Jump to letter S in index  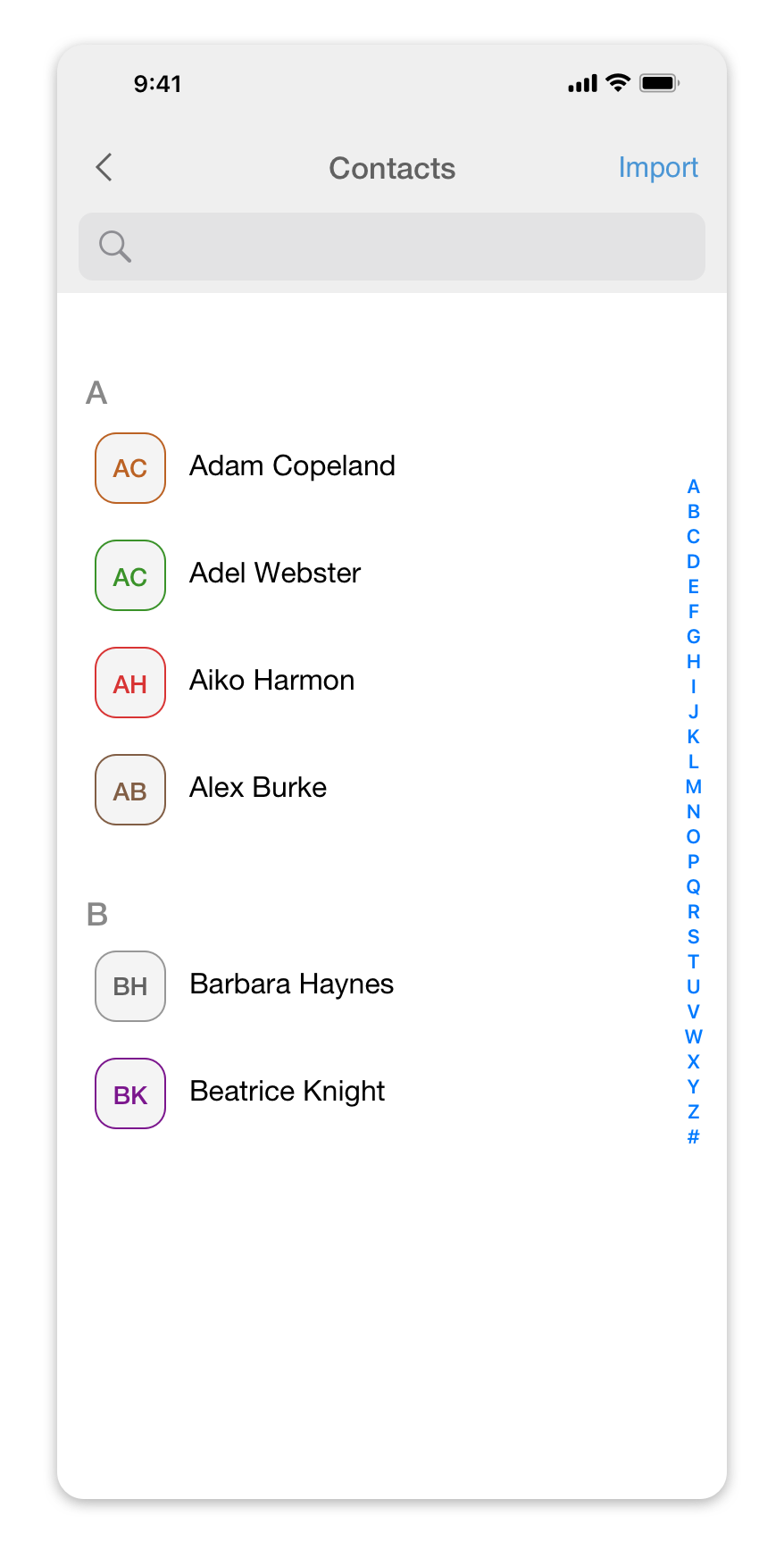coord(694,937)
